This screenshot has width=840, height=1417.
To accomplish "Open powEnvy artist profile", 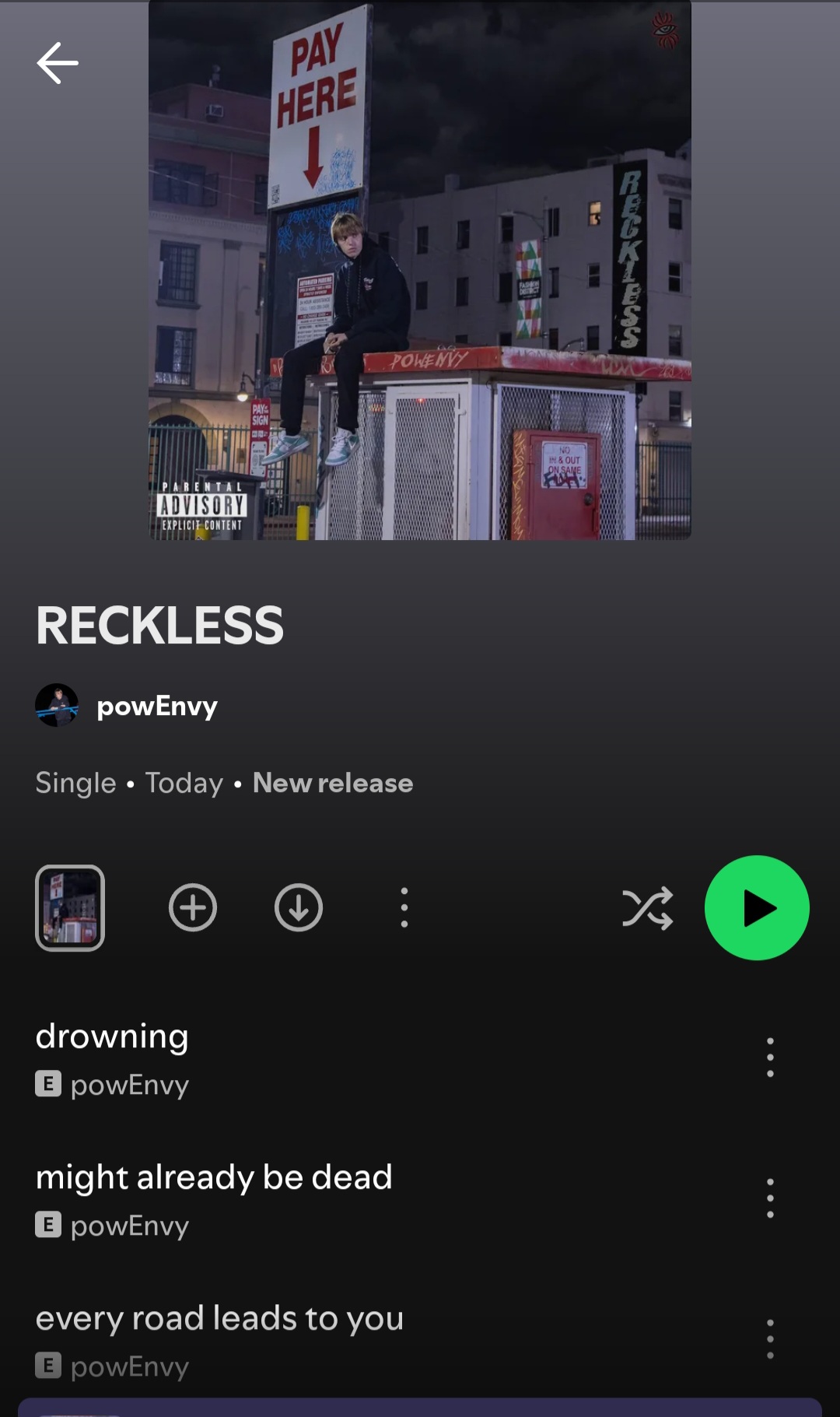I will [127, 705].
